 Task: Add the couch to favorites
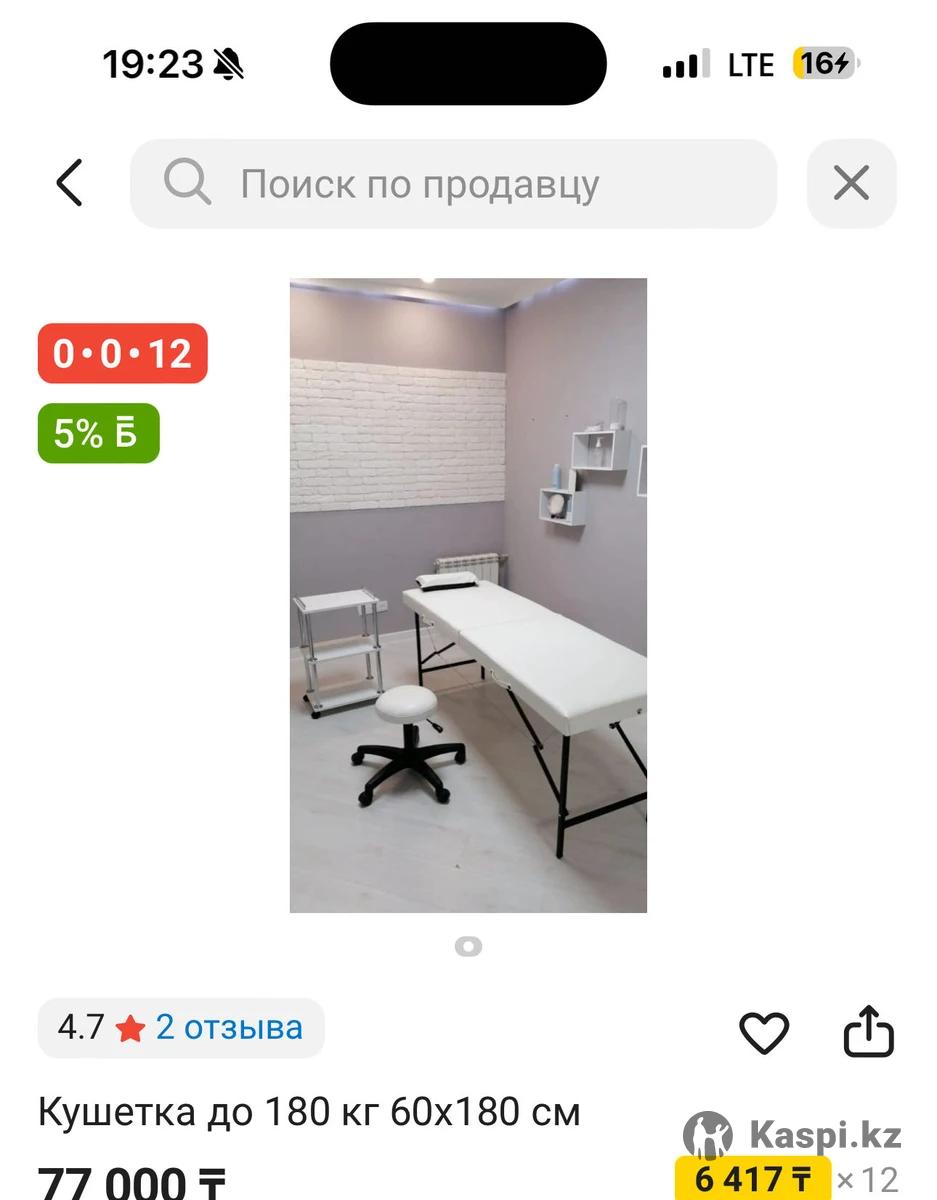click(764, 1032)
